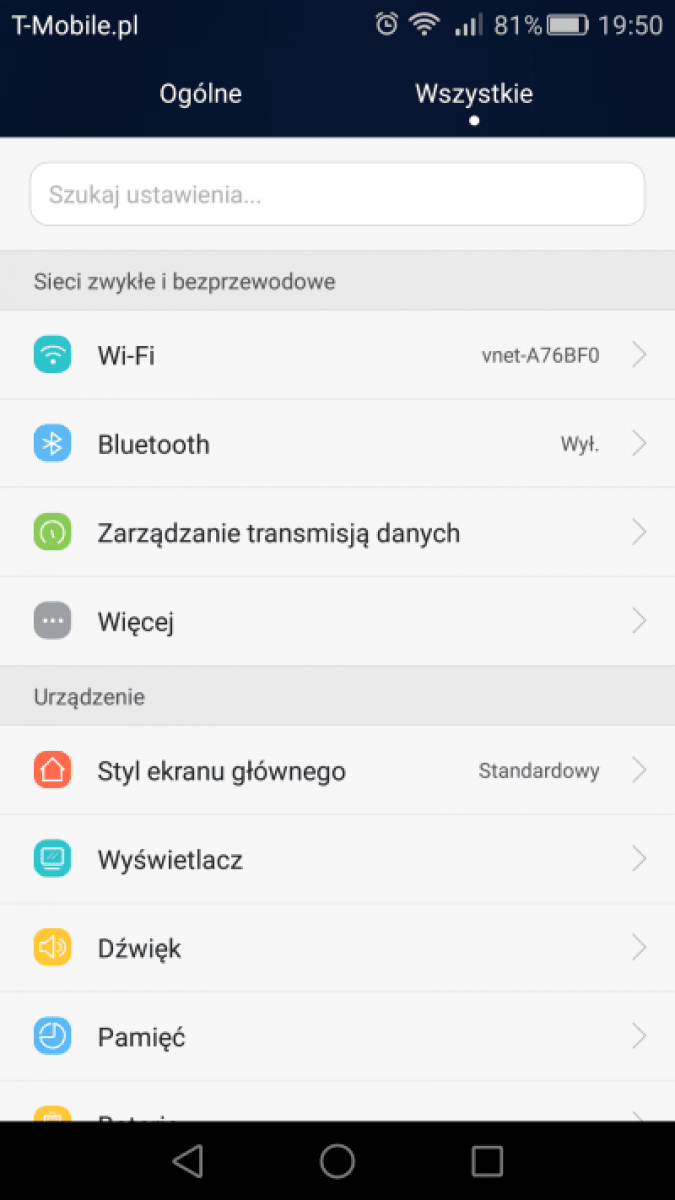Open the Więcej network options

coord(337,622)
